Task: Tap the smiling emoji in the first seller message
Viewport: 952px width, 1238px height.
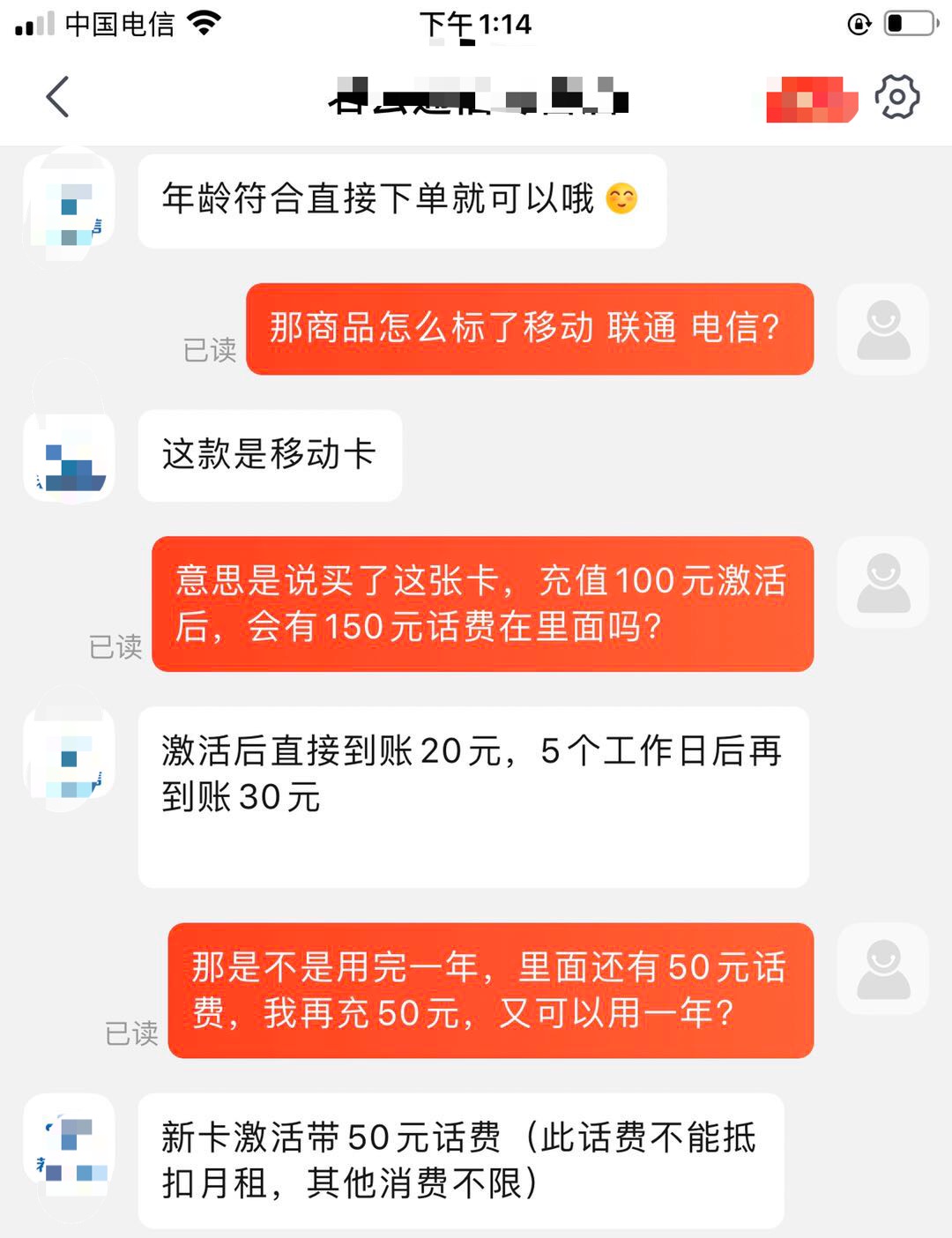Action: (623, 201)
